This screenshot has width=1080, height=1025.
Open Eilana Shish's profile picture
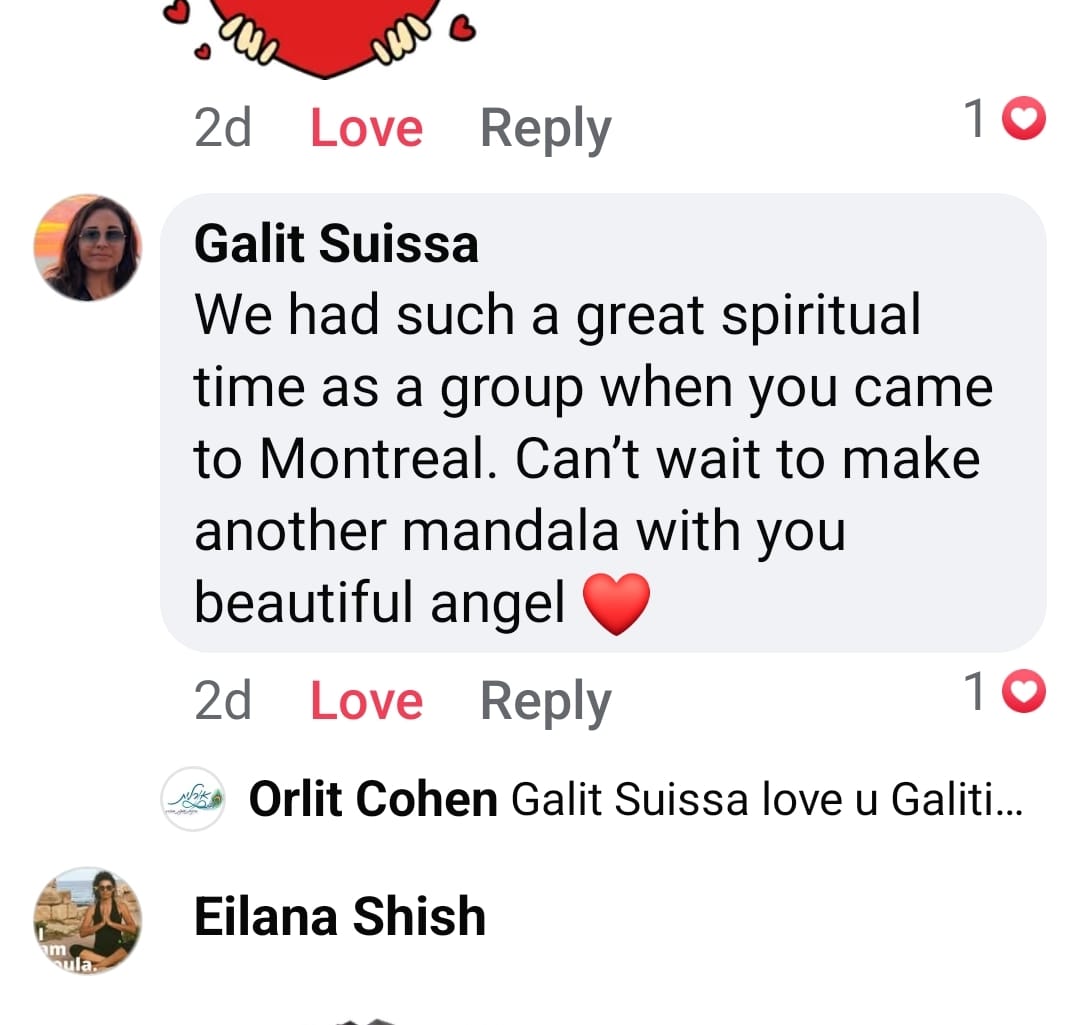point(88,920)
